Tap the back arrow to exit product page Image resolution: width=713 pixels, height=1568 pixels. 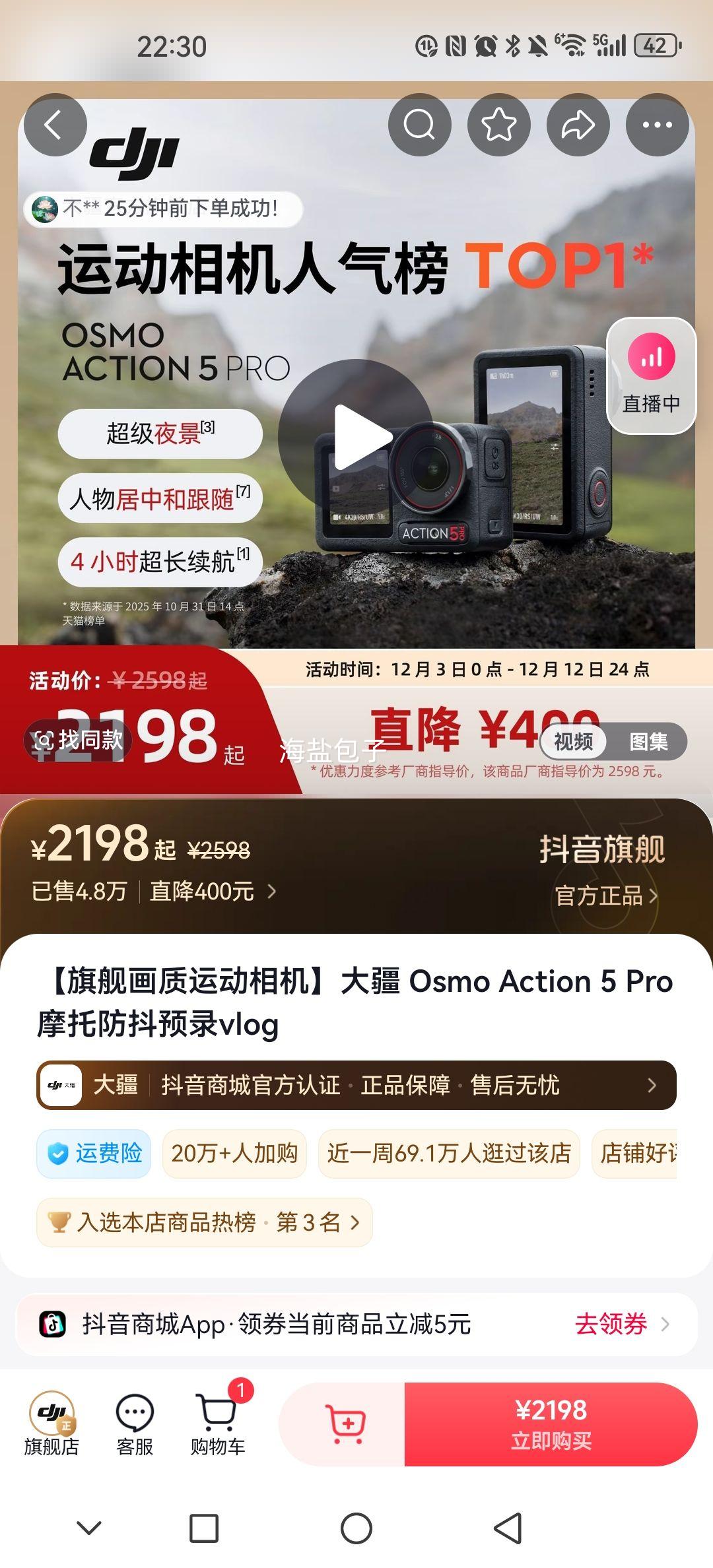pos(53,125)
